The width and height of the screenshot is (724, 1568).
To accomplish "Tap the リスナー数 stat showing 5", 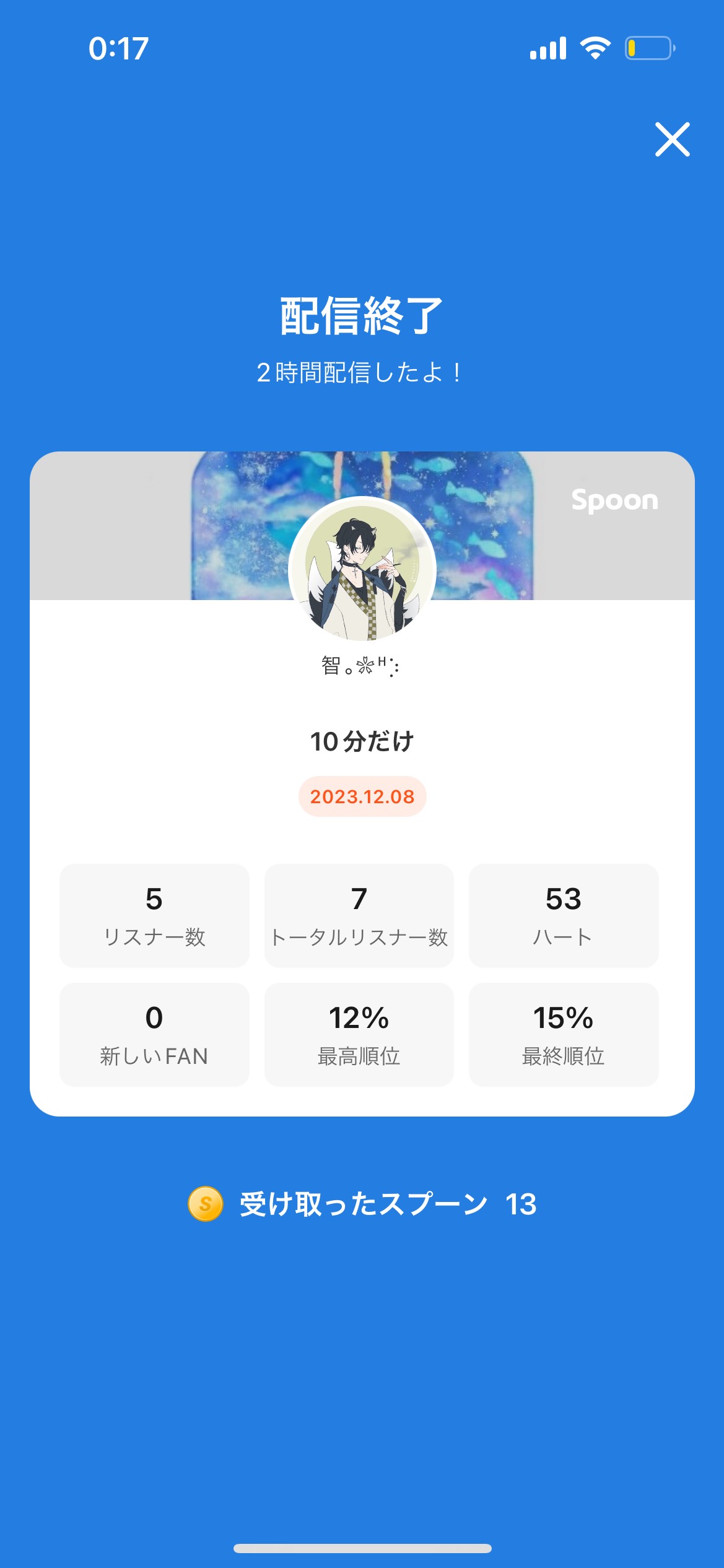I will click(x=154, y=916).
